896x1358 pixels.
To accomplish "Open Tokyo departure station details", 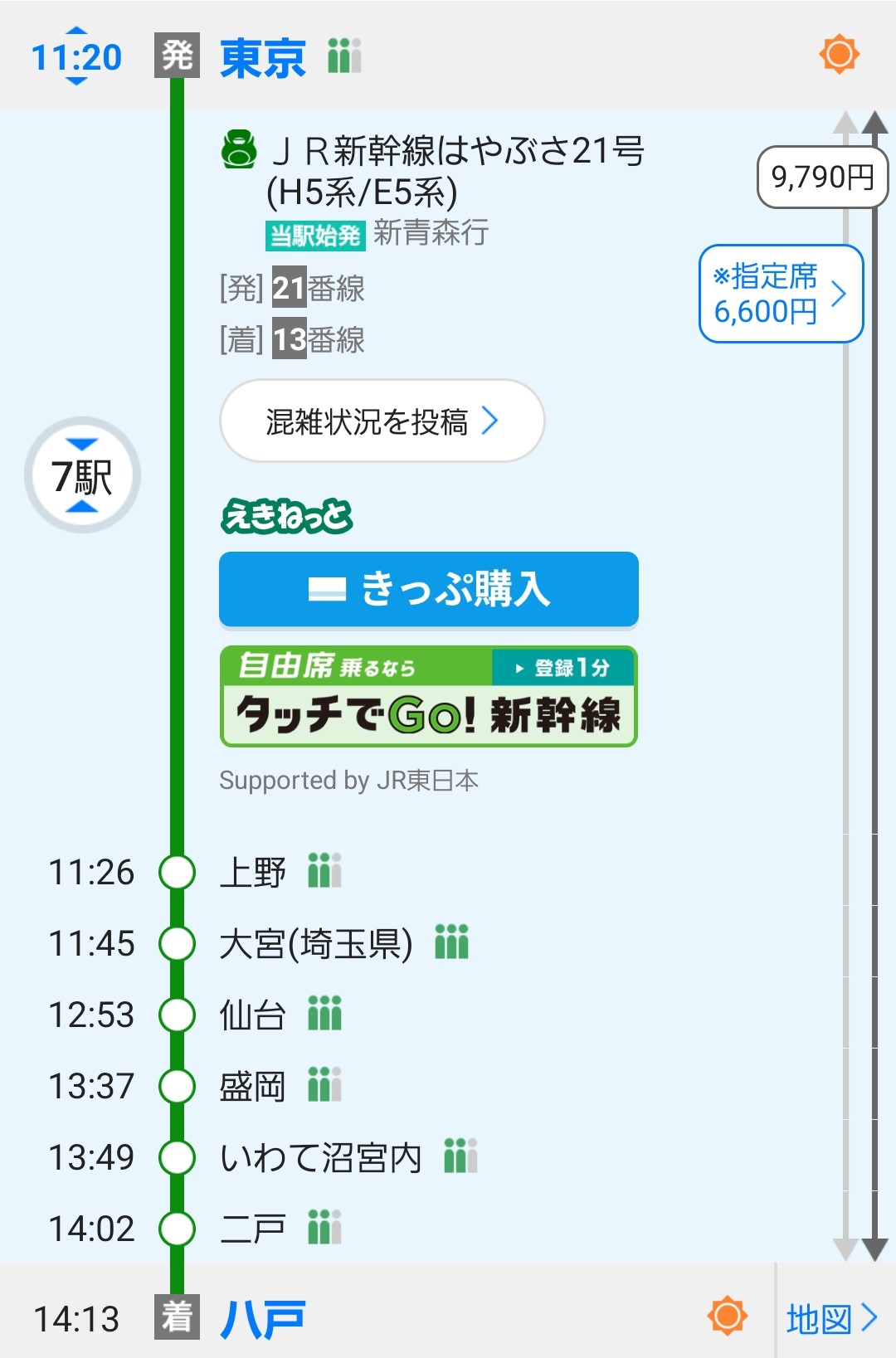I will click(262, 57).
